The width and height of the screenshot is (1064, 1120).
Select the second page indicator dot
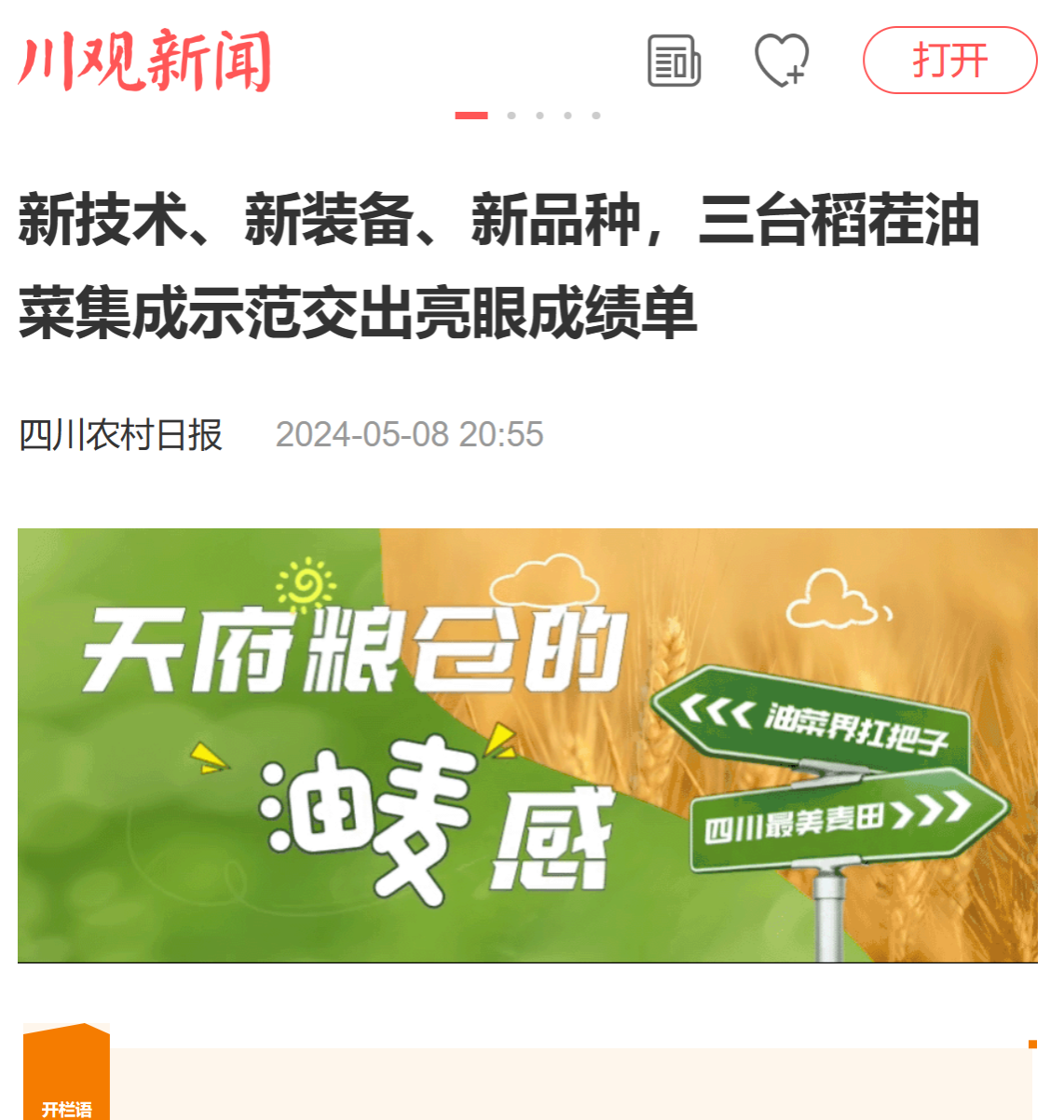coord(512,116)
